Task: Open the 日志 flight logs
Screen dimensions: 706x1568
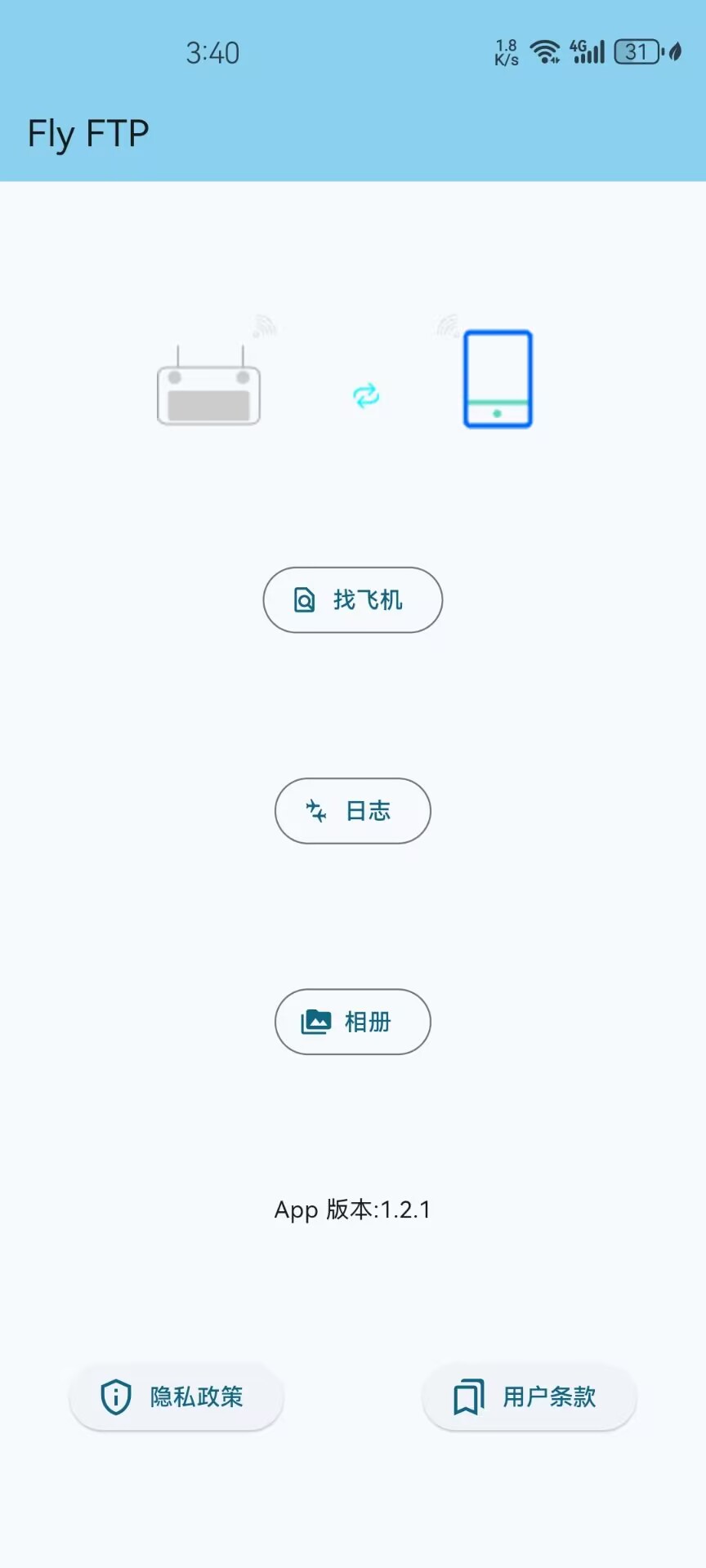Action: [352, 810]
